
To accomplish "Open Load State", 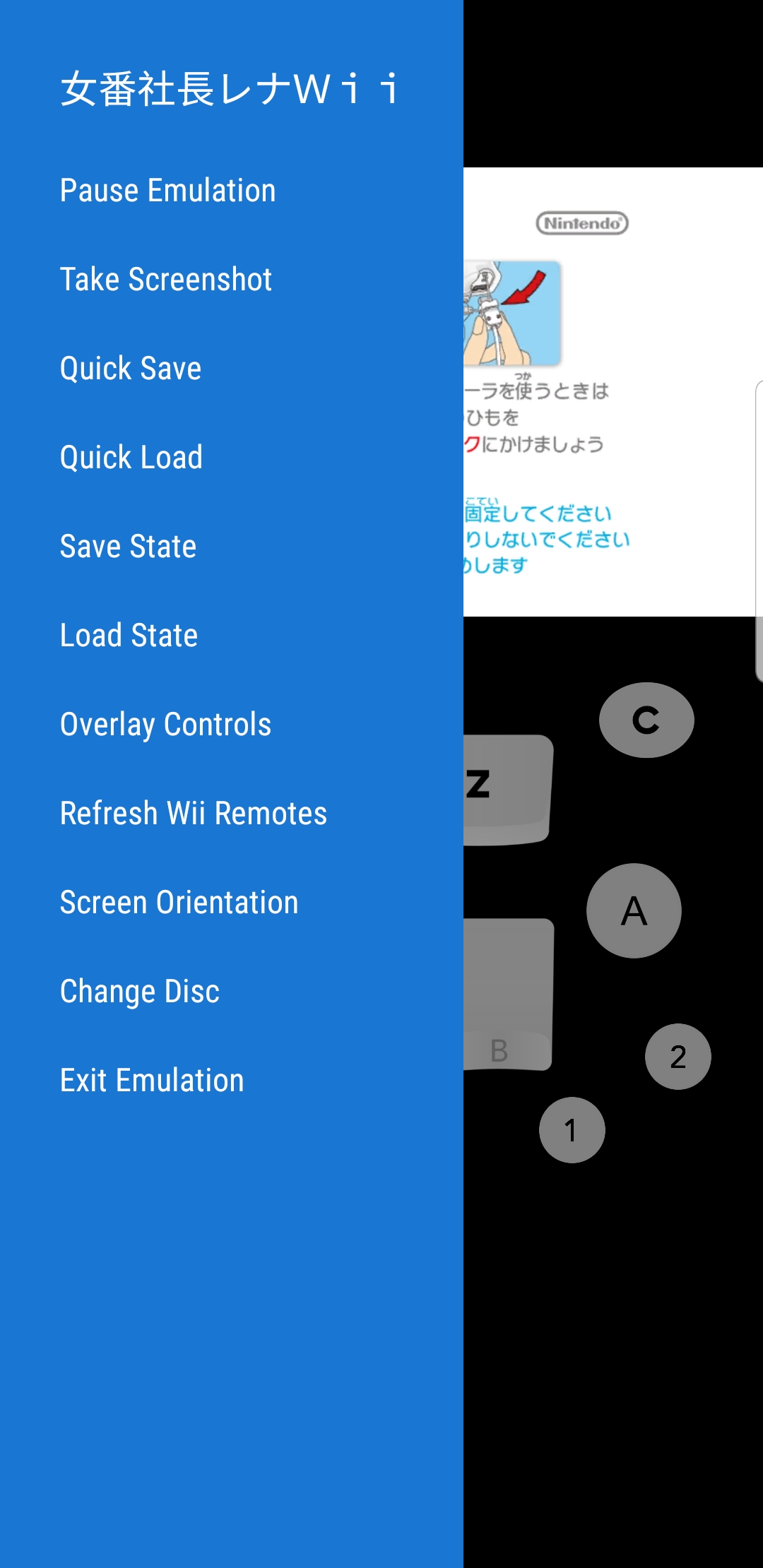I will tap(129, 636).
